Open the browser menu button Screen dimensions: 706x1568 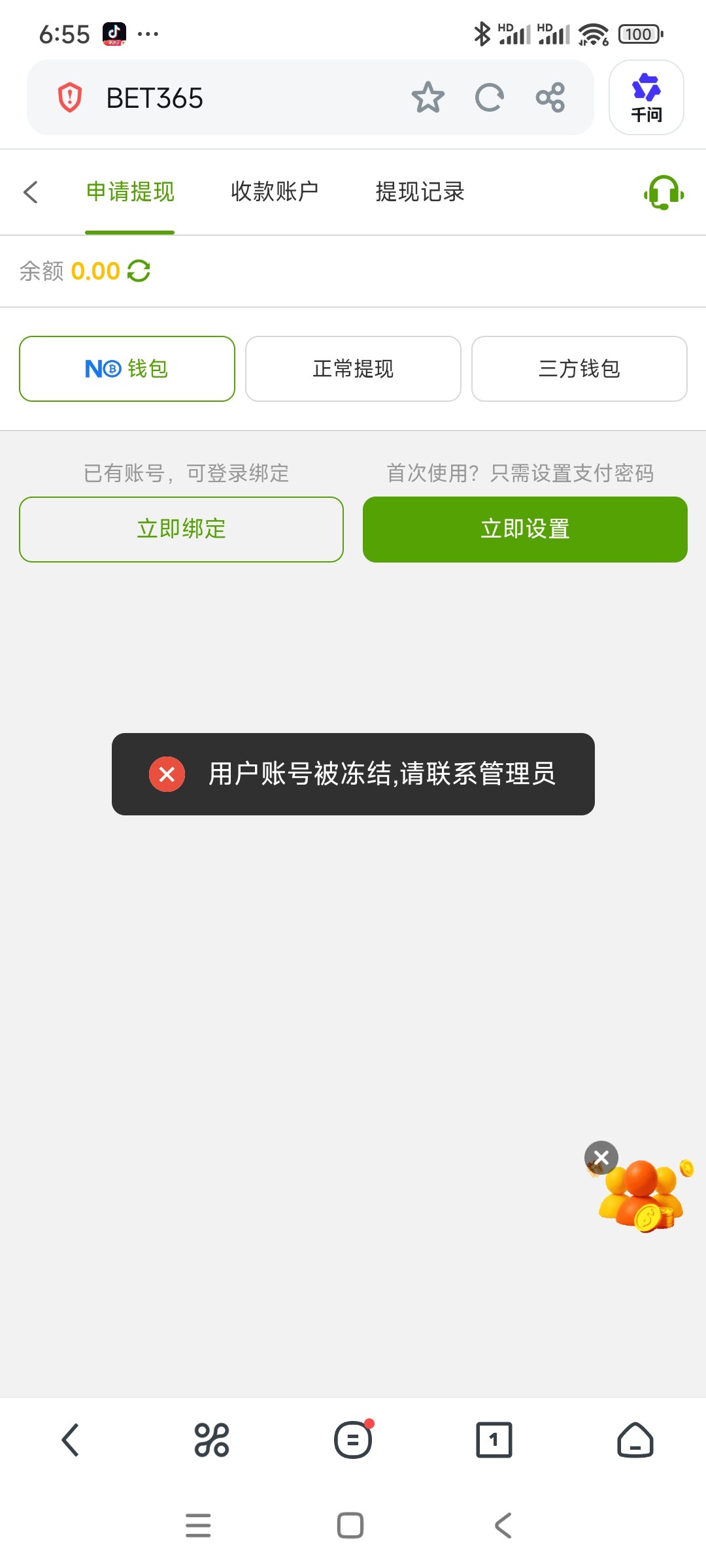pos(353,1440)
